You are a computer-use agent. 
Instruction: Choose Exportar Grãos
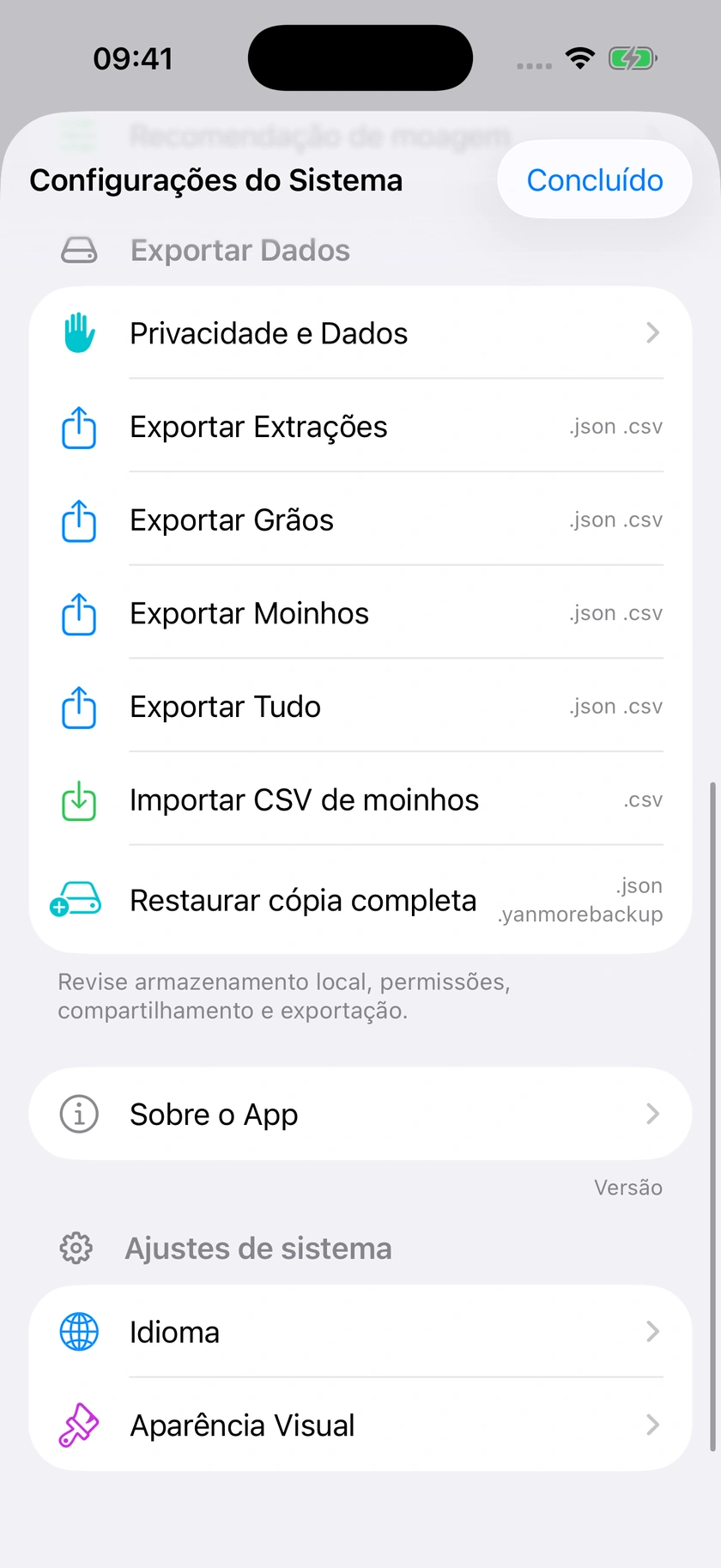(360, 520)
